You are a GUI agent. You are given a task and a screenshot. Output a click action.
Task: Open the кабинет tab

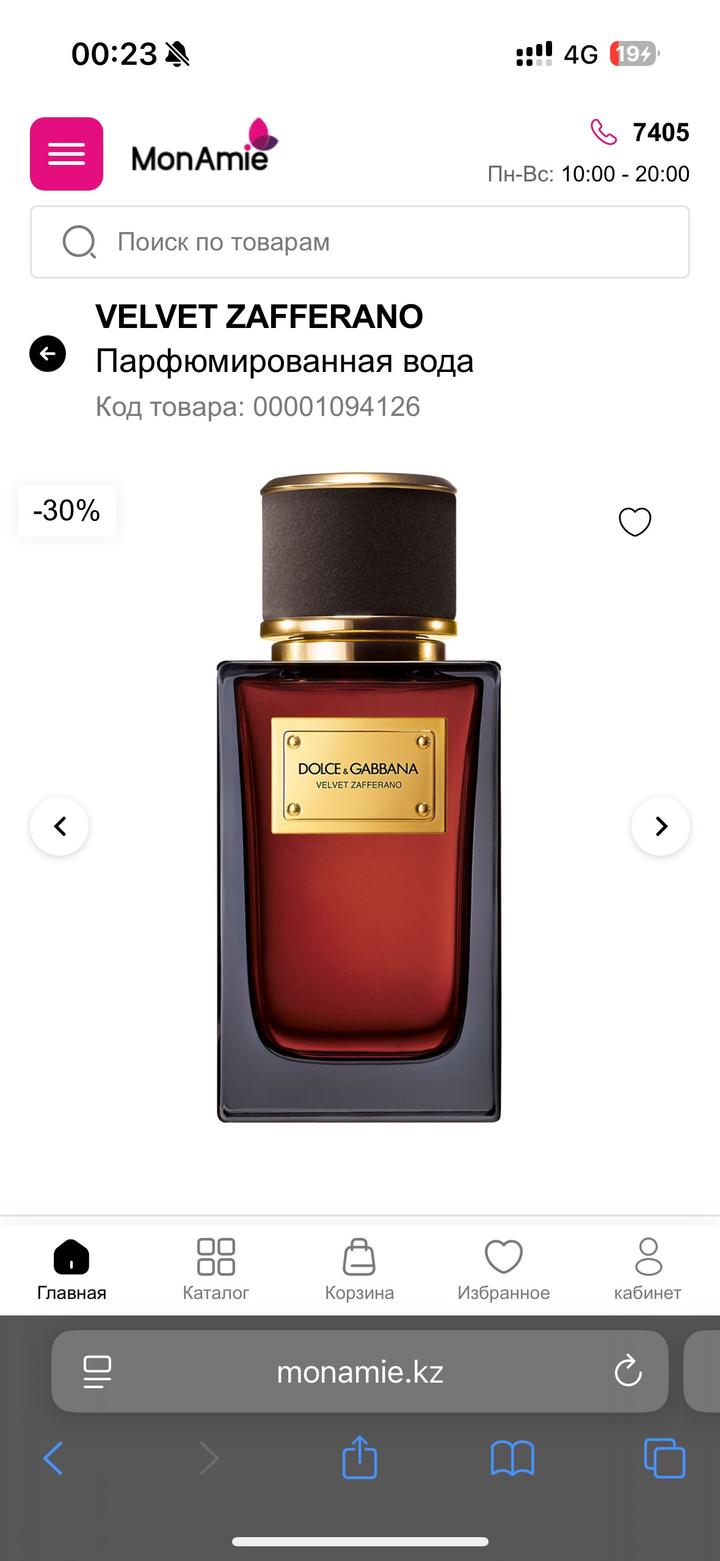click(647, 1269)
